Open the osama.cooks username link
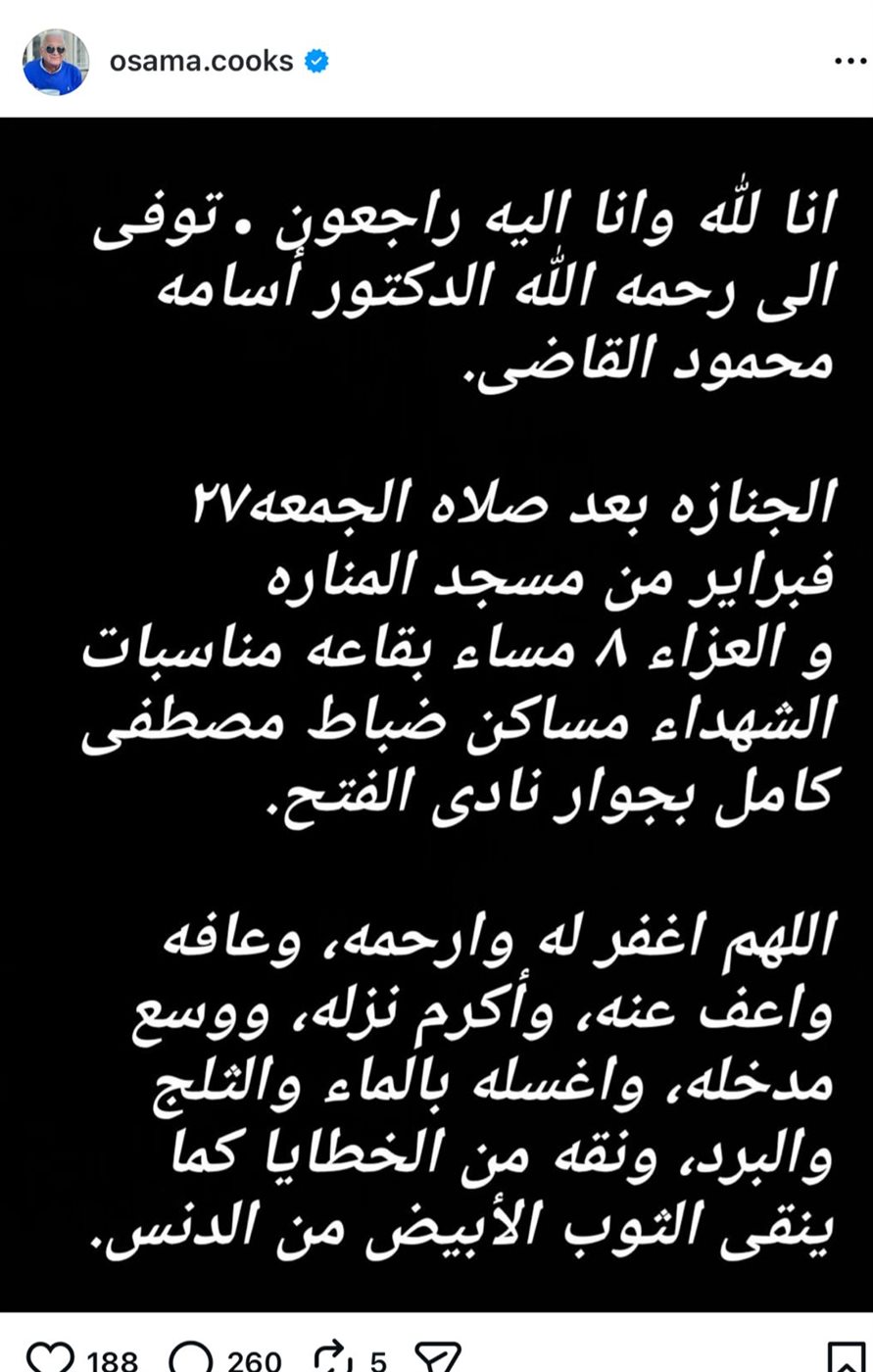Viewport: 873px width, 1372px height. tap(201, 61)
